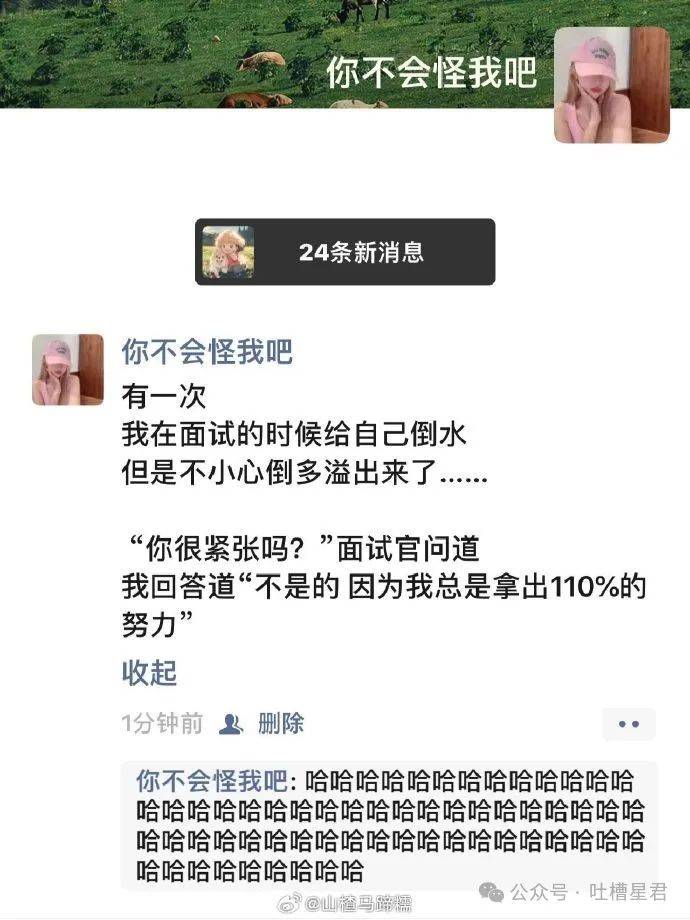The width and height of the screenshot is (690, 920).
Task: Tap the profile avatar on the cover photo
Action: pyautogui.click(x=611, y=85)
